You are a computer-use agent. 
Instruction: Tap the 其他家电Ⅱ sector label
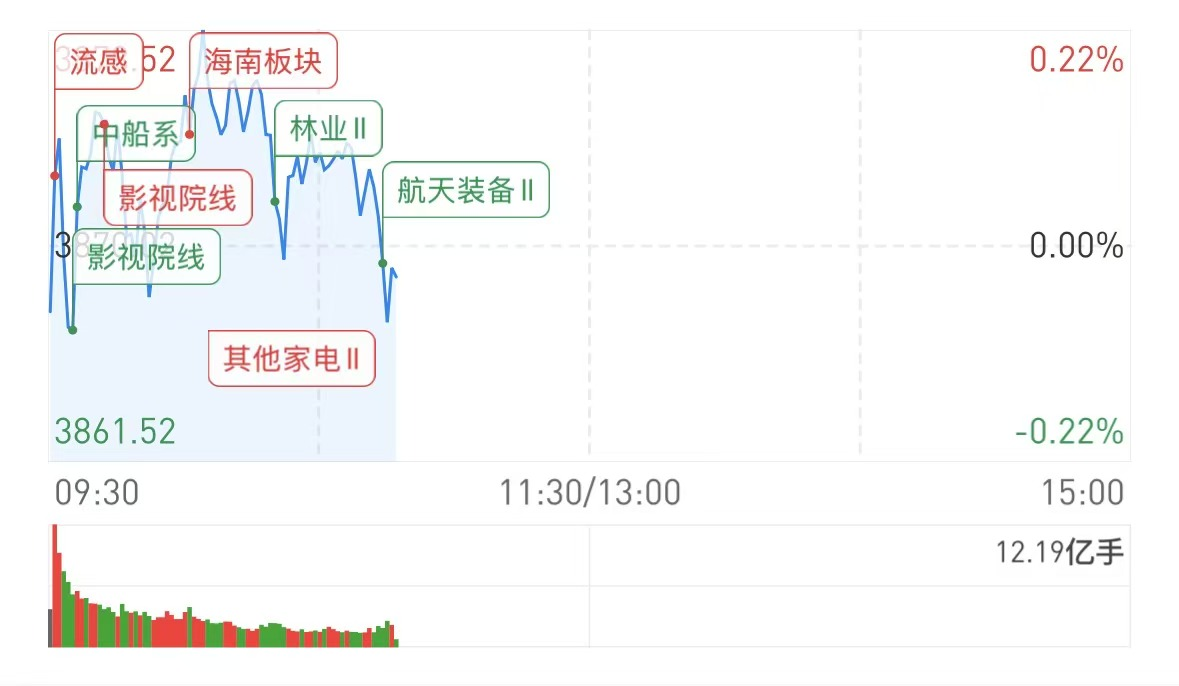point(291,358)
